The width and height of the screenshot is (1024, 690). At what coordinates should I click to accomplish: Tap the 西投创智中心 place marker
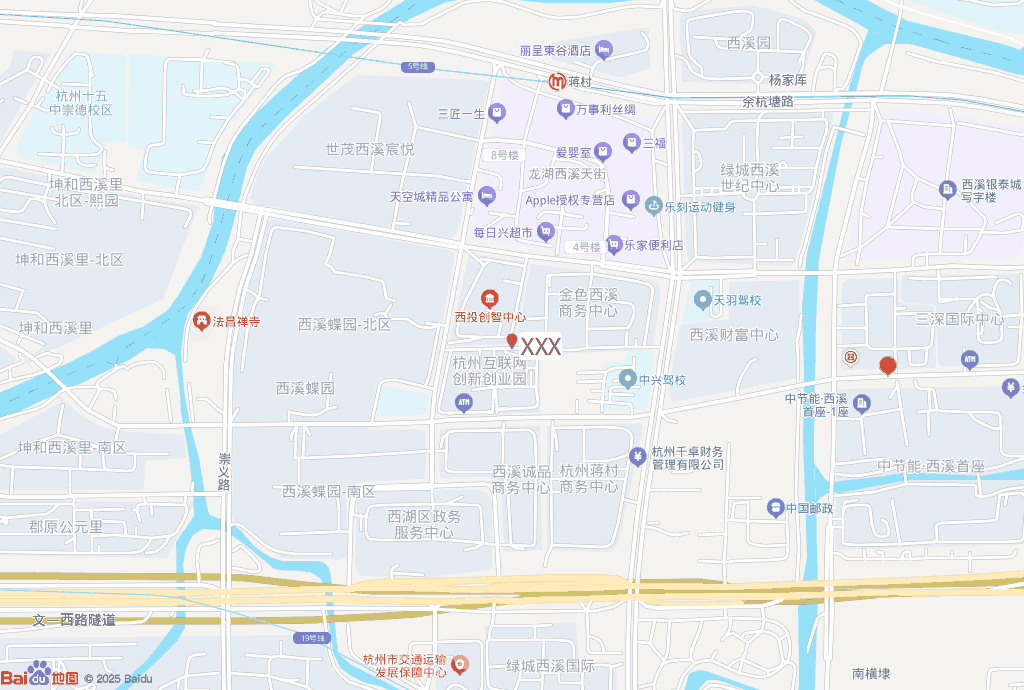point(490,298)
